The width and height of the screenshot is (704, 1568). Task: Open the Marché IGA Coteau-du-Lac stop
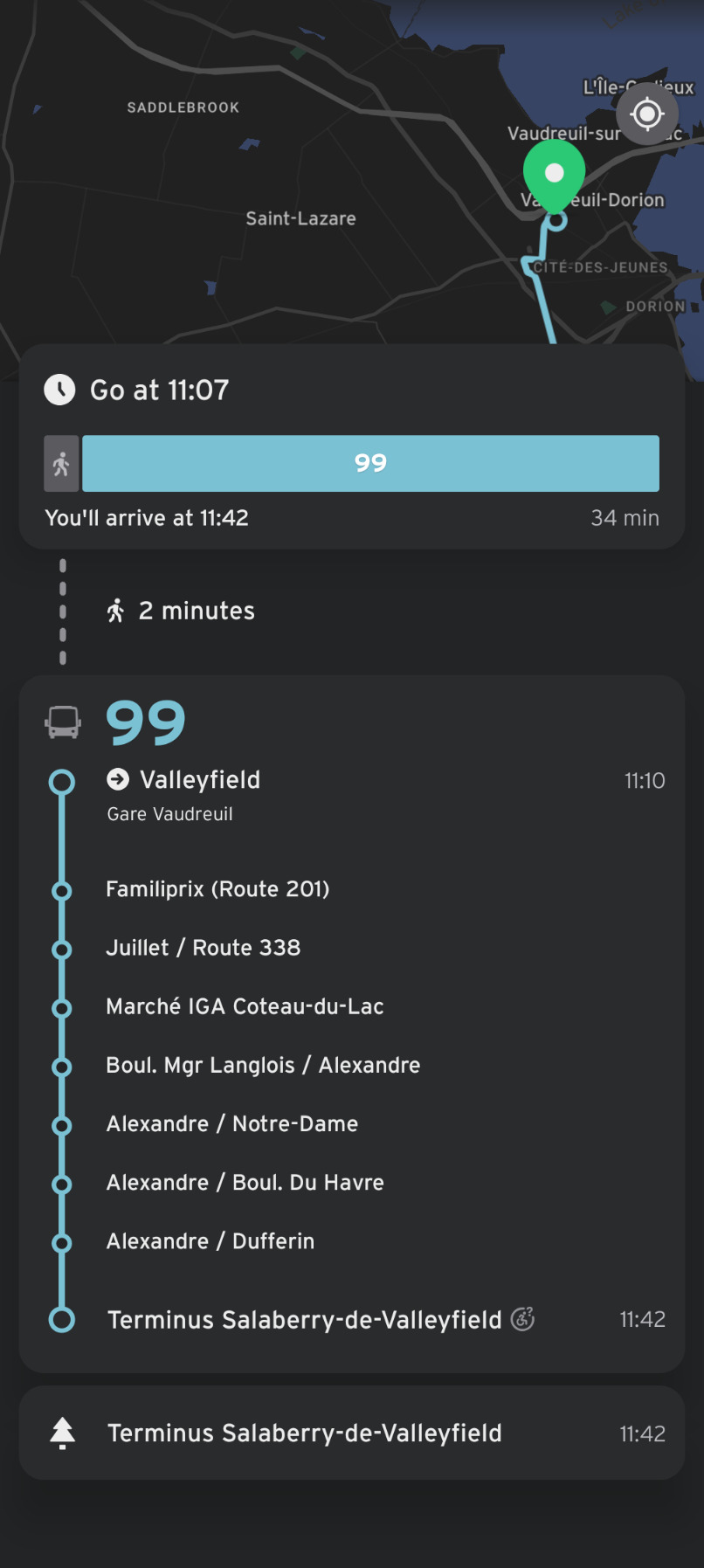245,1006
